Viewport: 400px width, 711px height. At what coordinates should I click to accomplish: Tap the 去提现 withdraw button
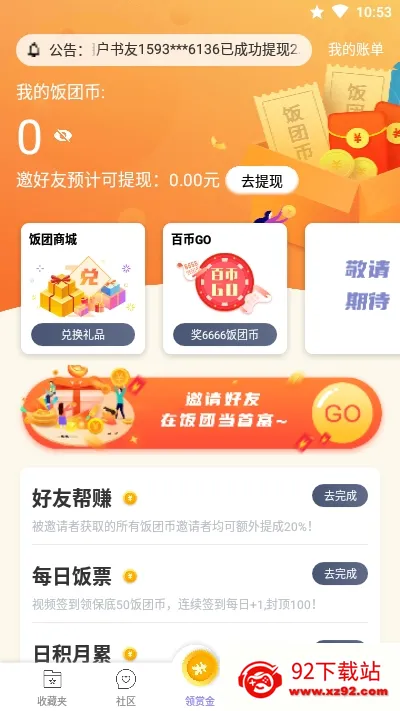[x=262, y=181]
